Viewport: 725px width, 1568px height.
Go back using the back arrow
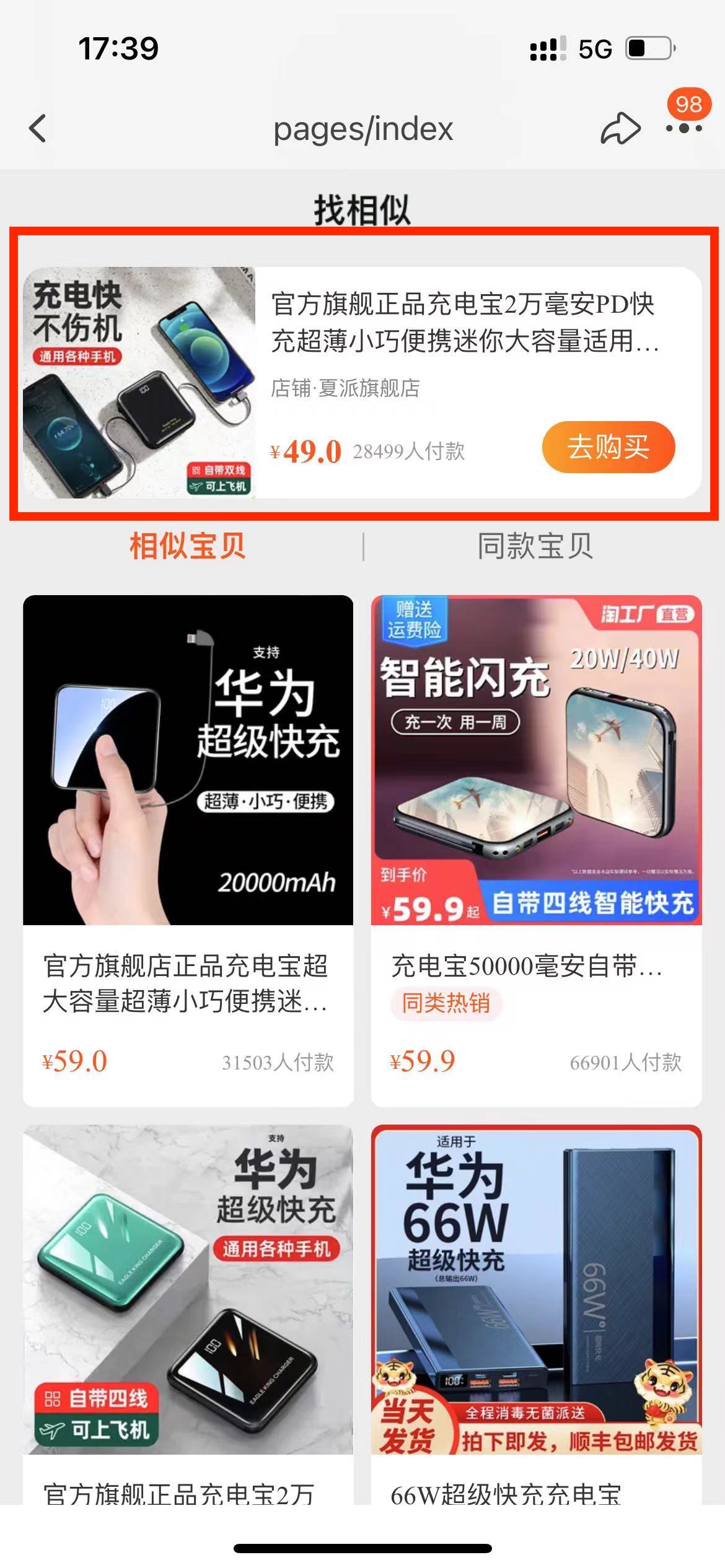point(38,129)
